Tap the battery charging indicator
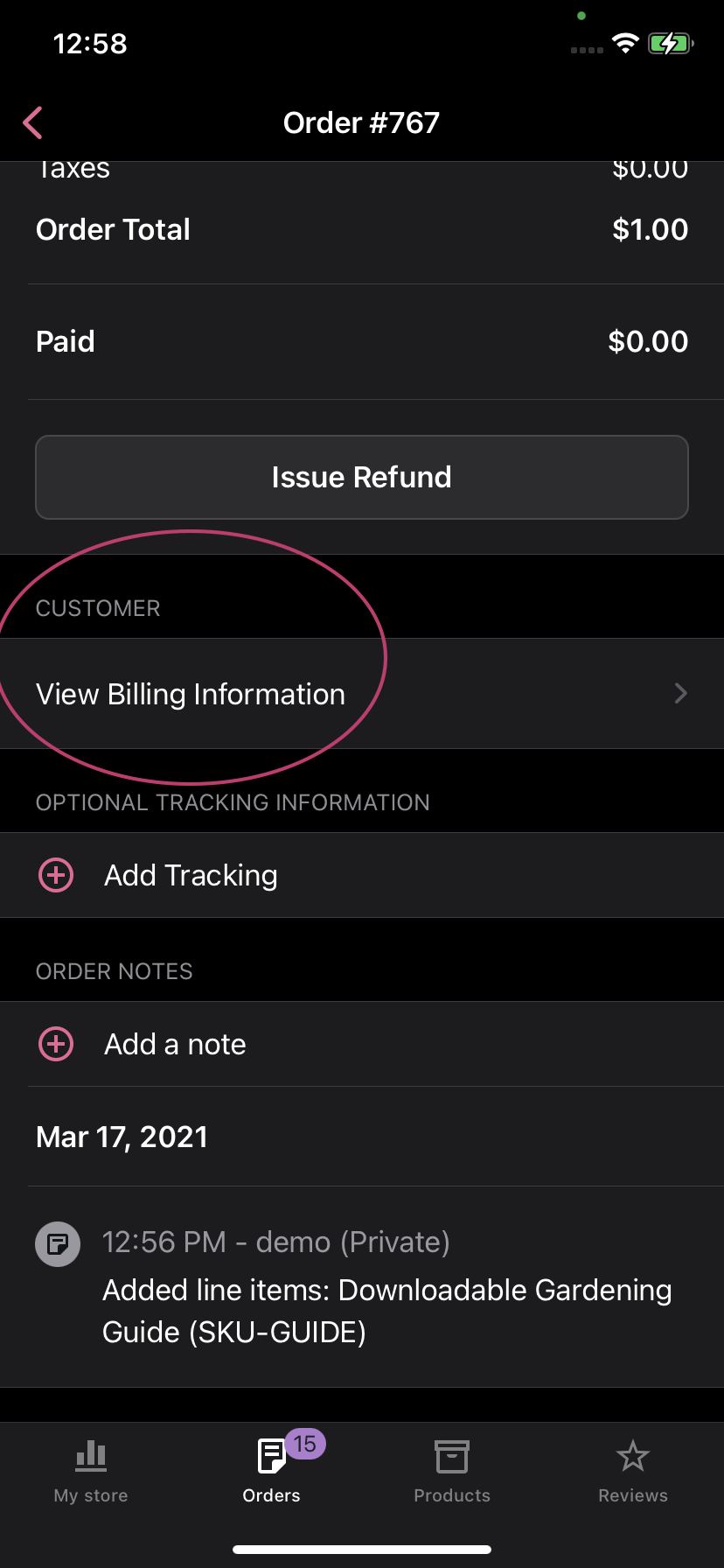This screenshot has width=724, height=1568. [670, 42]
